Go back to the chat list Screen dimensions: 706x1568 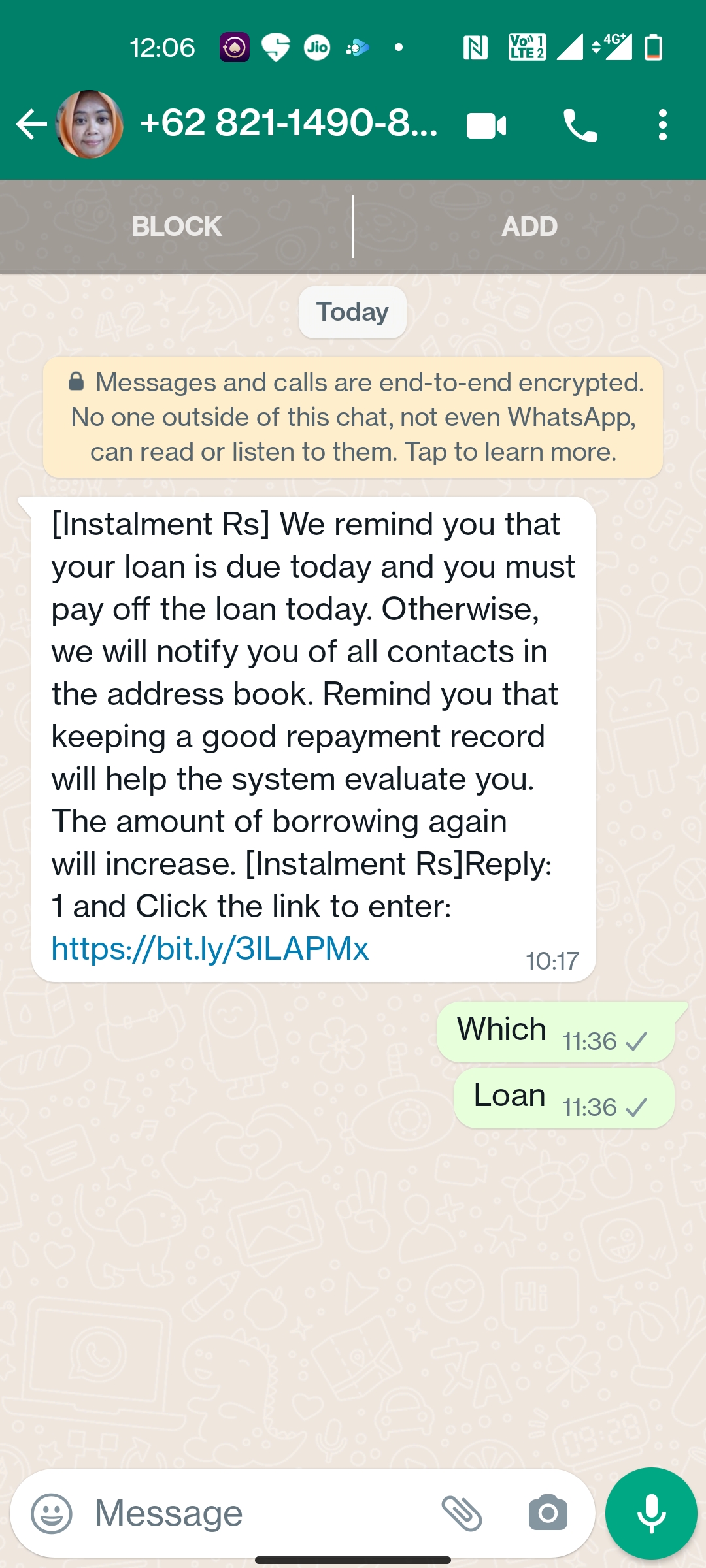(x=31, y=125)
